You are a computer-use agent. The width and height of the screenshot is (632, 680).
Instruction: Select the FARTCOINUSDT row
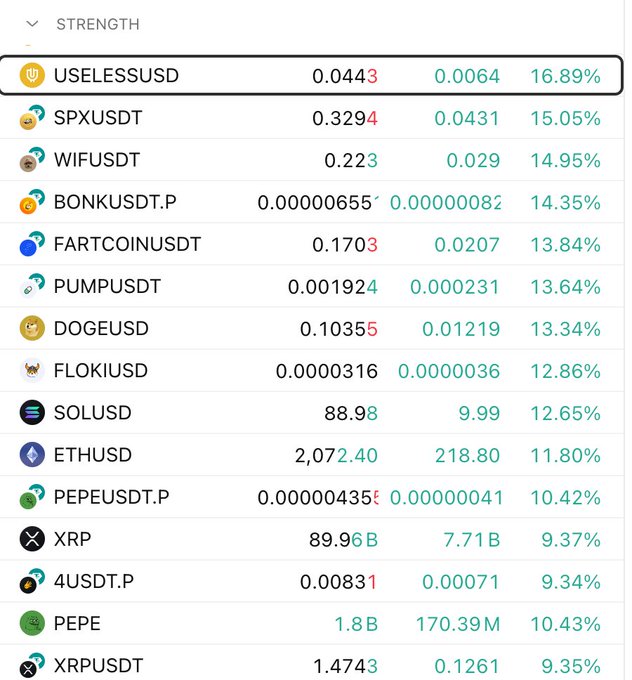click(127, 244)
